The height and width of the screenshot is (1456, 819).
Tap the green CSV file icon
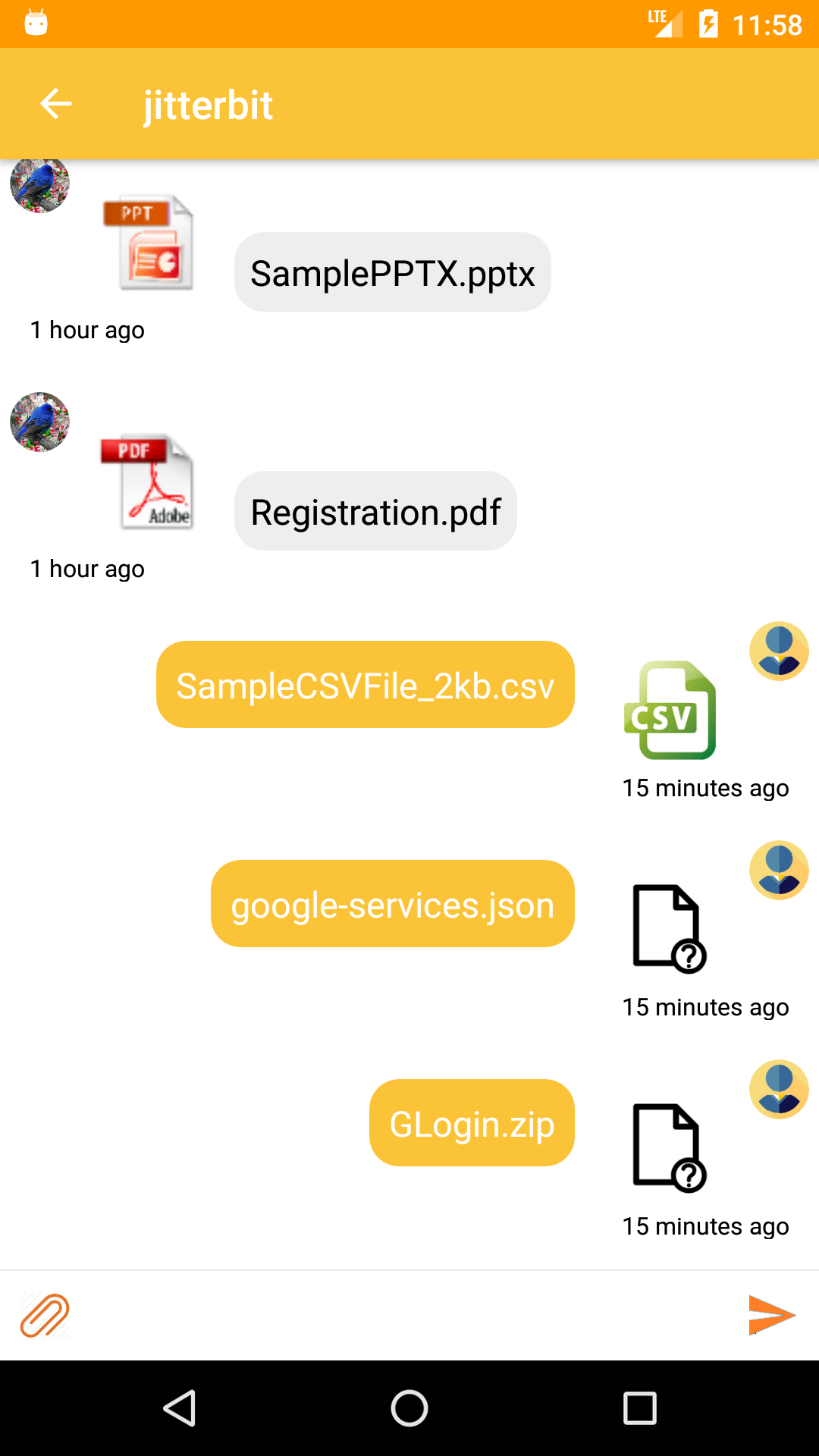[x=670, y=710]
